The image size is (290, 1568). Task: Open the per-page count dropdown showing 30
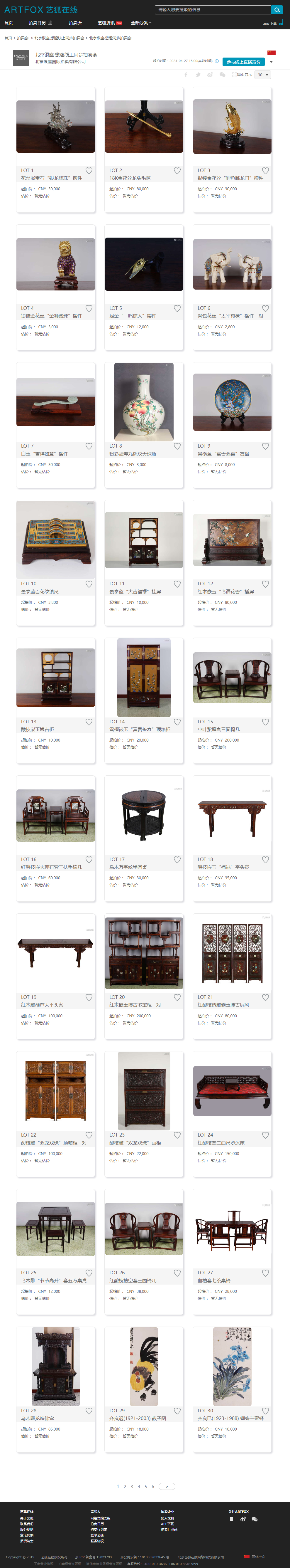tap(263, 75)
